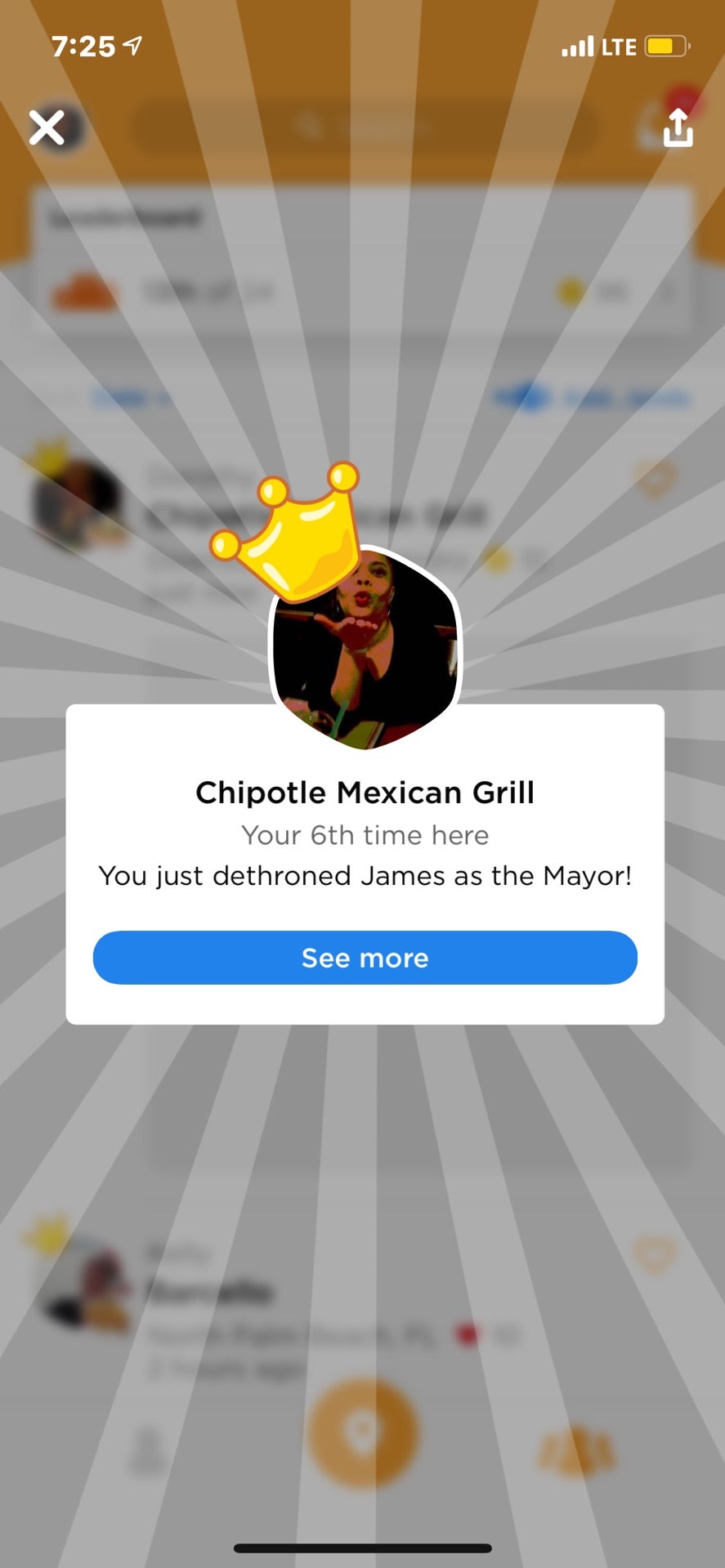Dismiss the Mayor celebration overlay

coord(47,128)
